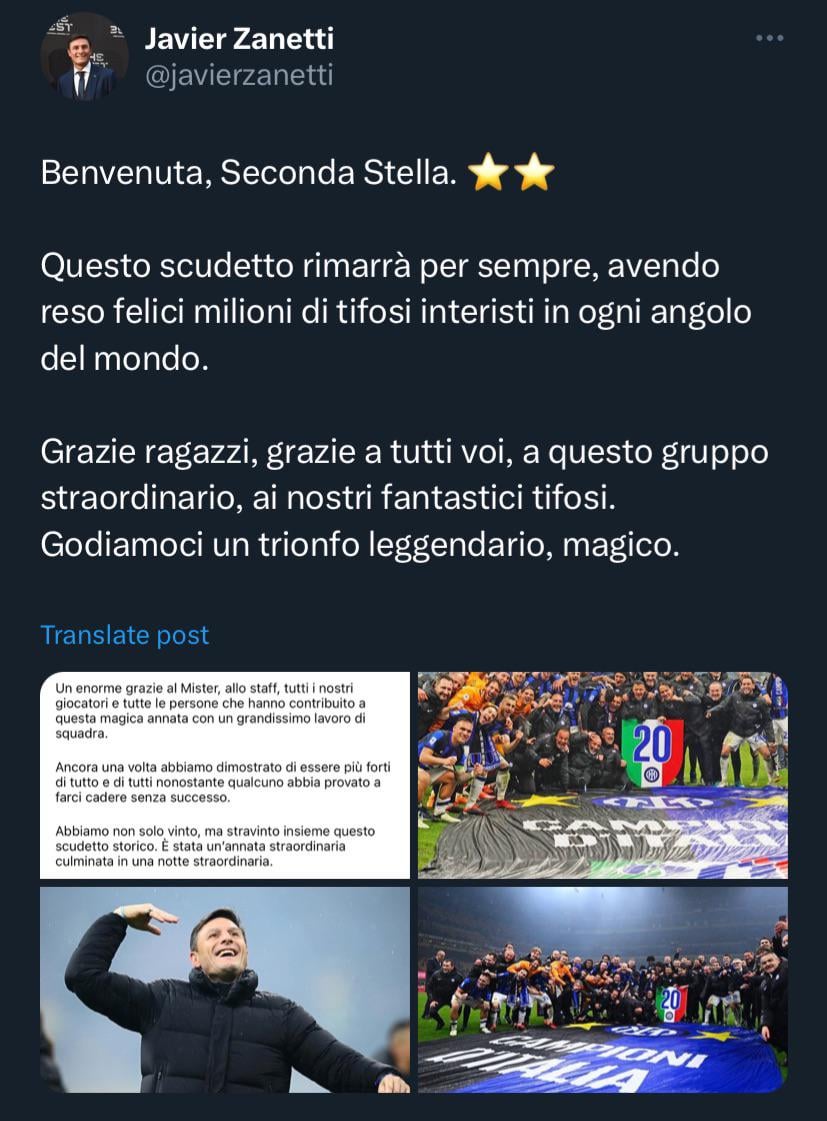Open the photo of the man saluting
This screenshot has width=827, height=1121.
(225, 989)
